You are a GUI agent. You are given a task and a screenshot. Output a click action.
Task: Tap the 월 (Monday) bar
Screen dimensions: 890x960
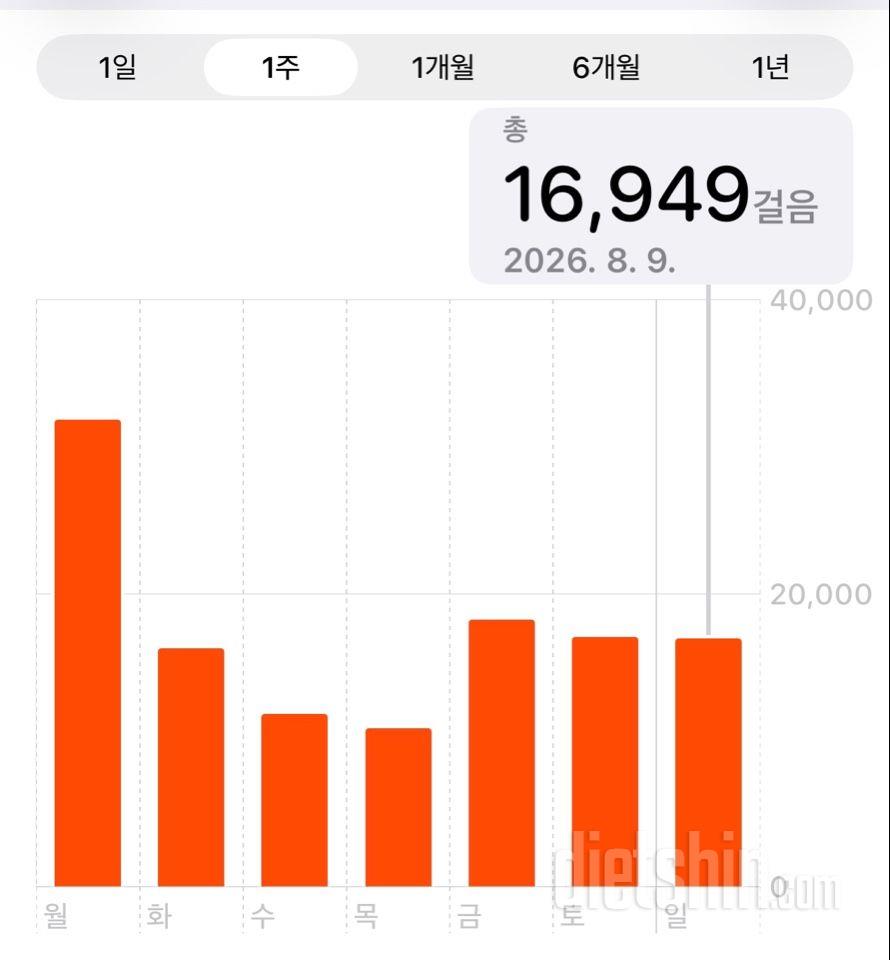pyautogui.click(x=88, y=653)
